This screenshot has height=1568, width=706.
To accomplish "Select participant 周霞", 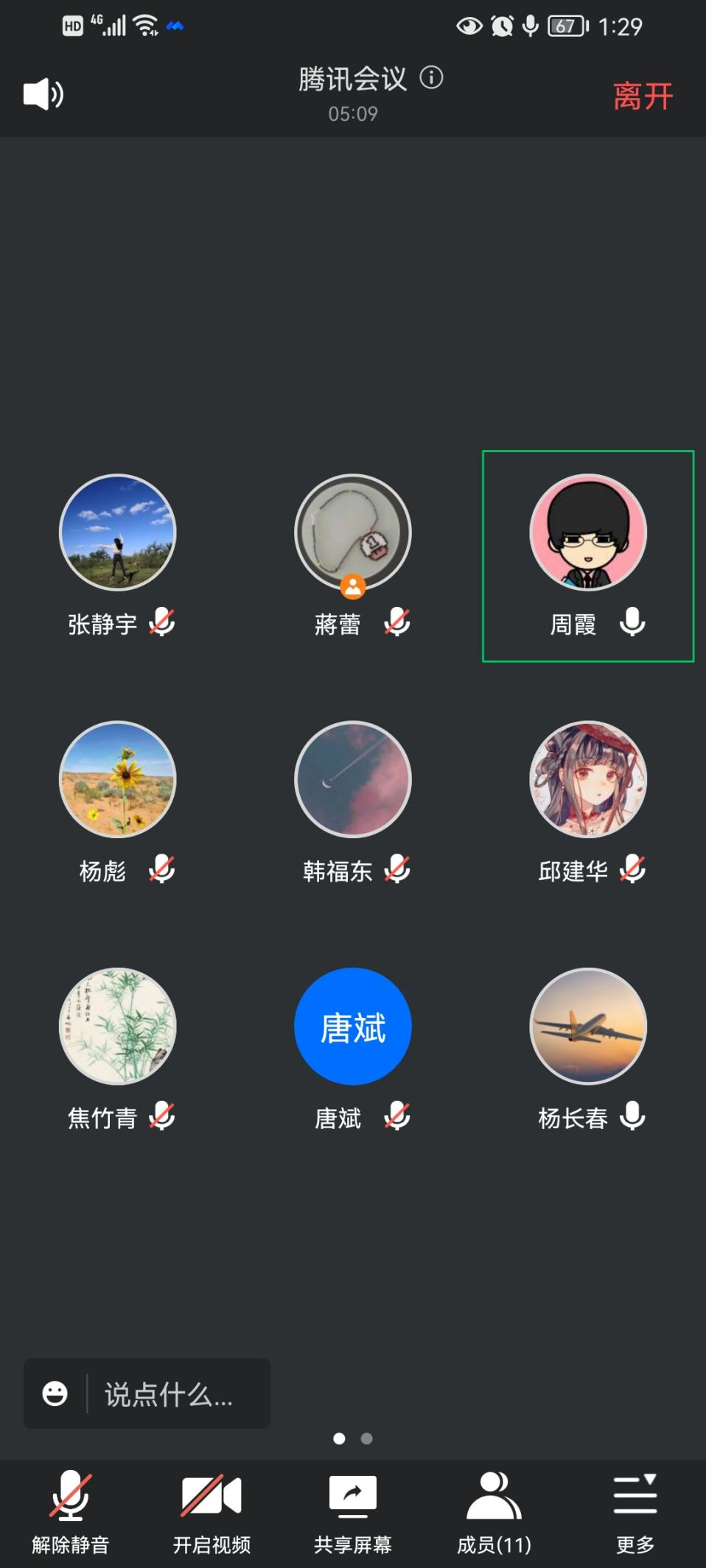I will click(588, 556).
